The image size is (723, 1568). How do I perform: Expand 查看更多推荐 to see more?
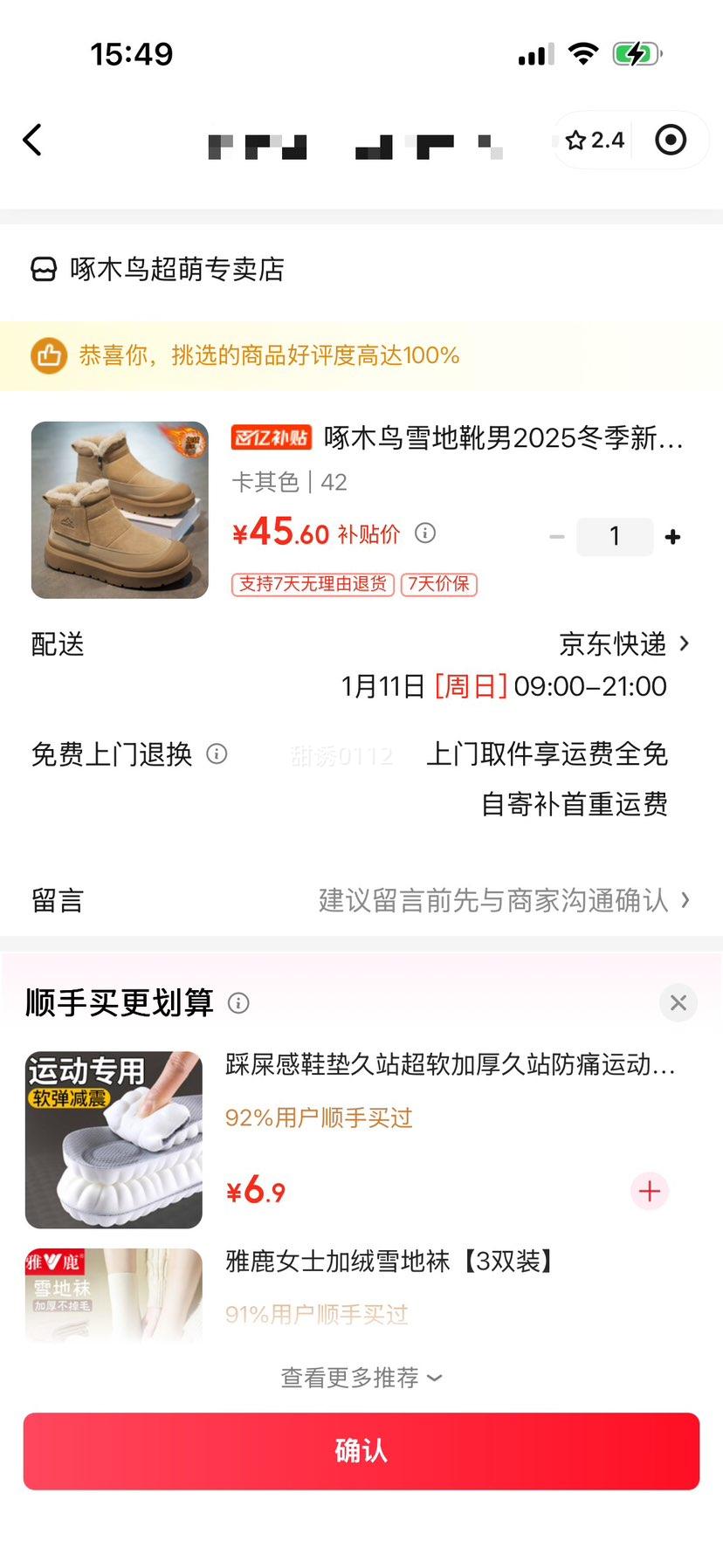coord(361,1378)
